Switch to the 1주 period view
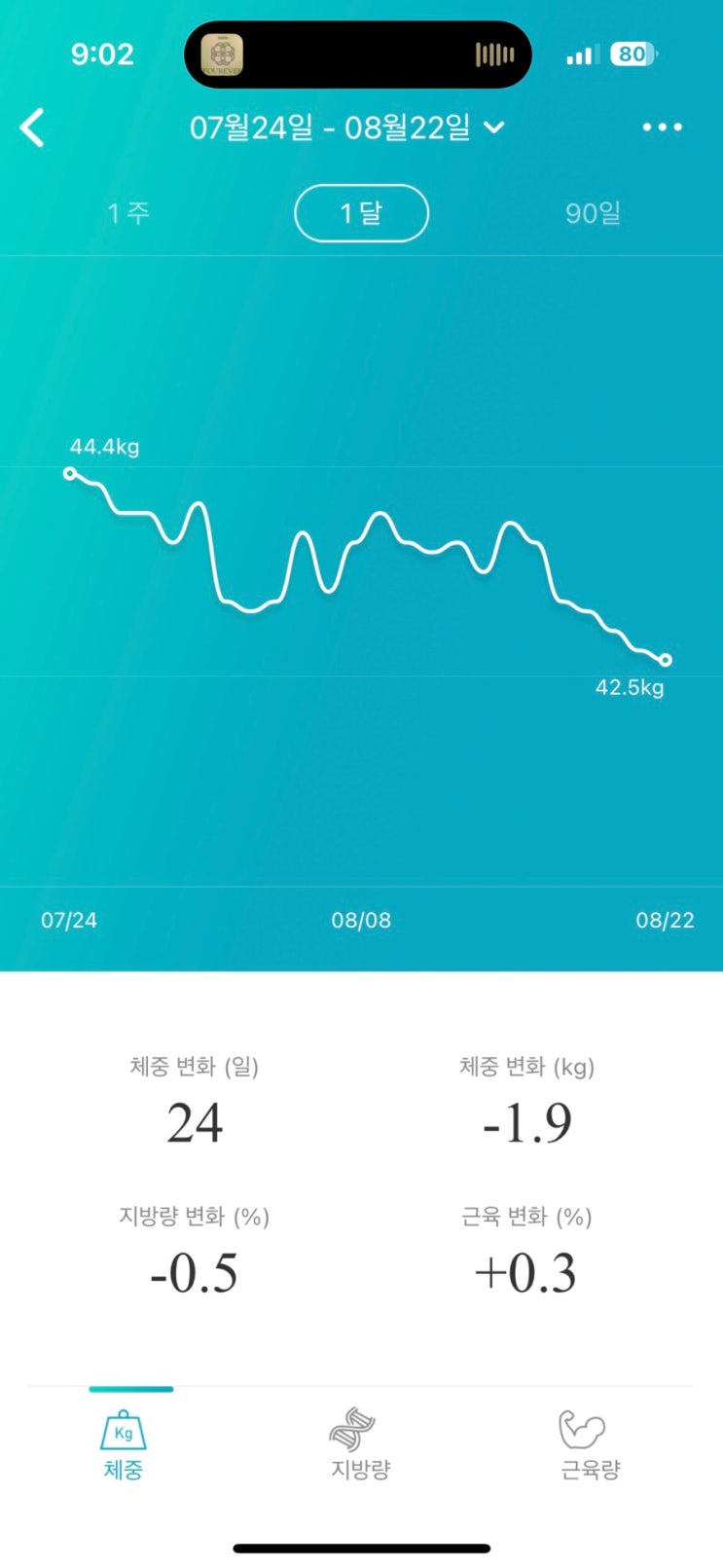This screenshot has height=1568, width=723. click(128, 213)
